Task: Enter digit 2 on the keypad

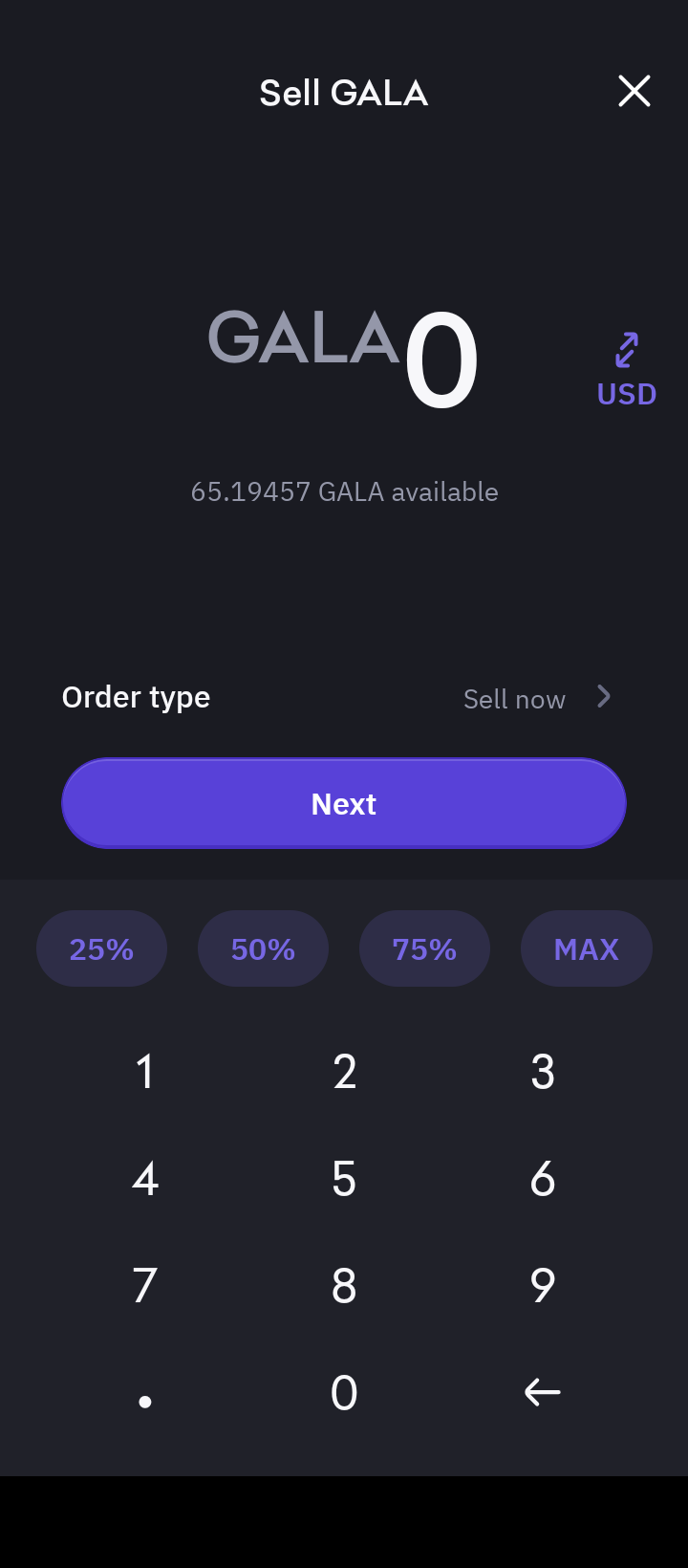Action: point(344,1072)
